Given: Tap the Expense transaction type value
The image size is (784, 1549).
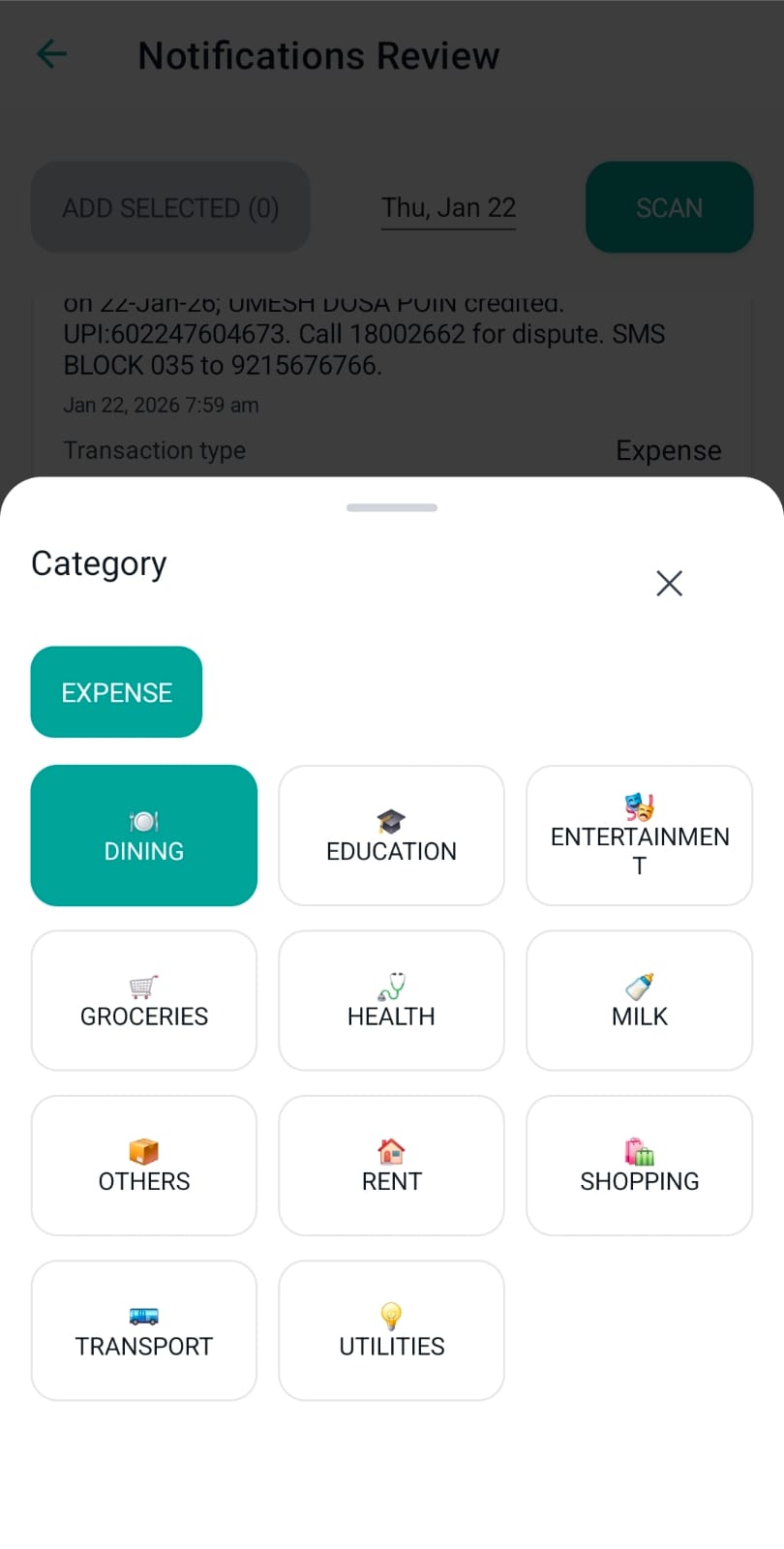Looking at the screenshot, I should point(668,450).
